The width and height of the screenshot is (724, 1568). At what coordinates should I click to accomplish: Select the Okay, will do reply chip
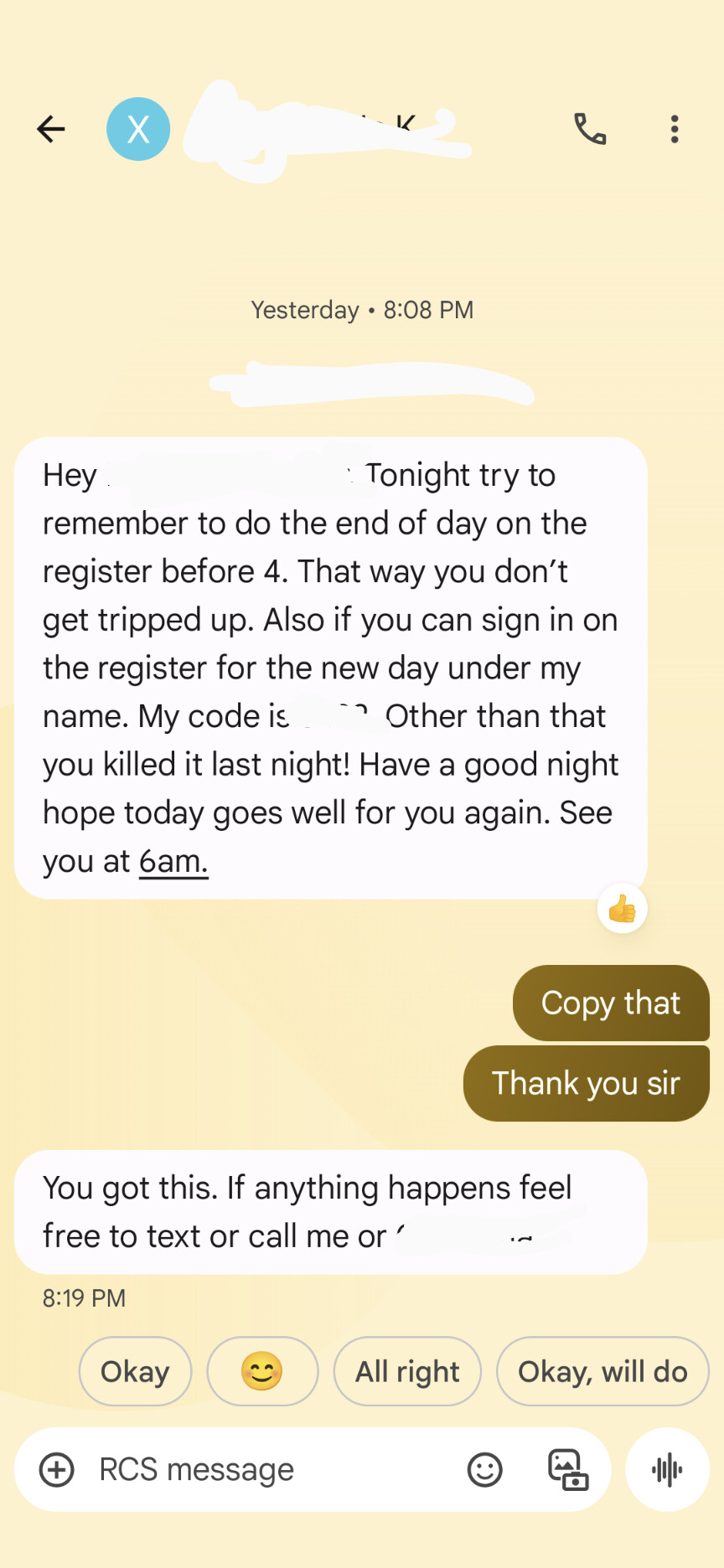click(602, 1371)
